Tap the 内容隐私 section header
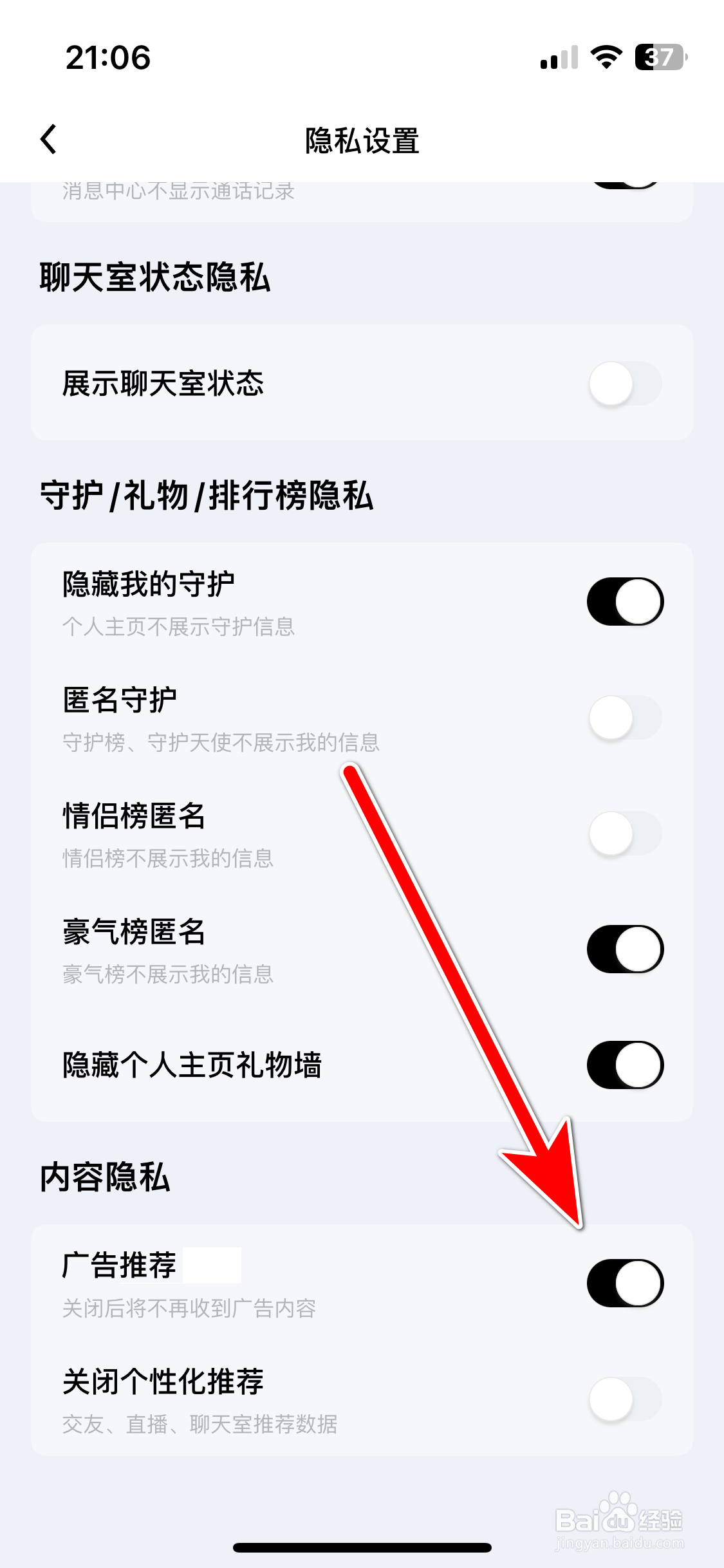The height and width of the screenshot is (1568, 724). coord(103,1179)
